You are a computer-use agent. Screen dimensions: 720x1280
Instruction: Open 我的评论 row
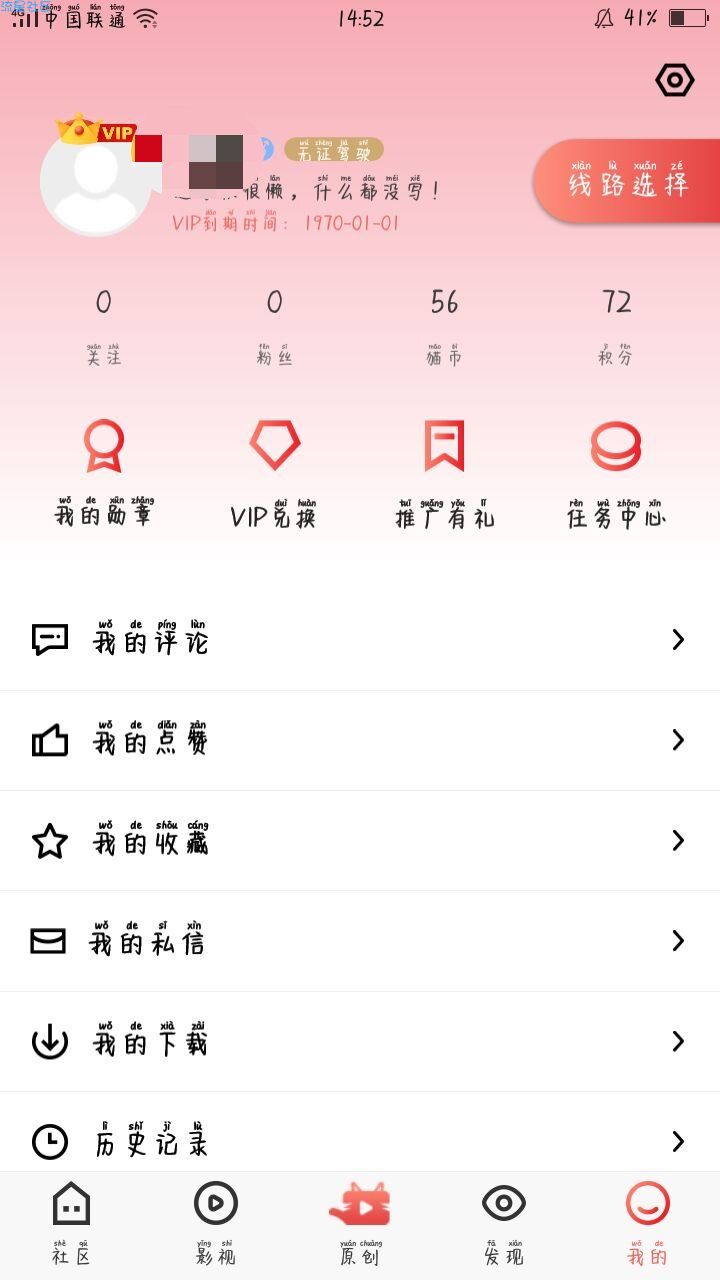pyautogui.click(x=360, y=640)
